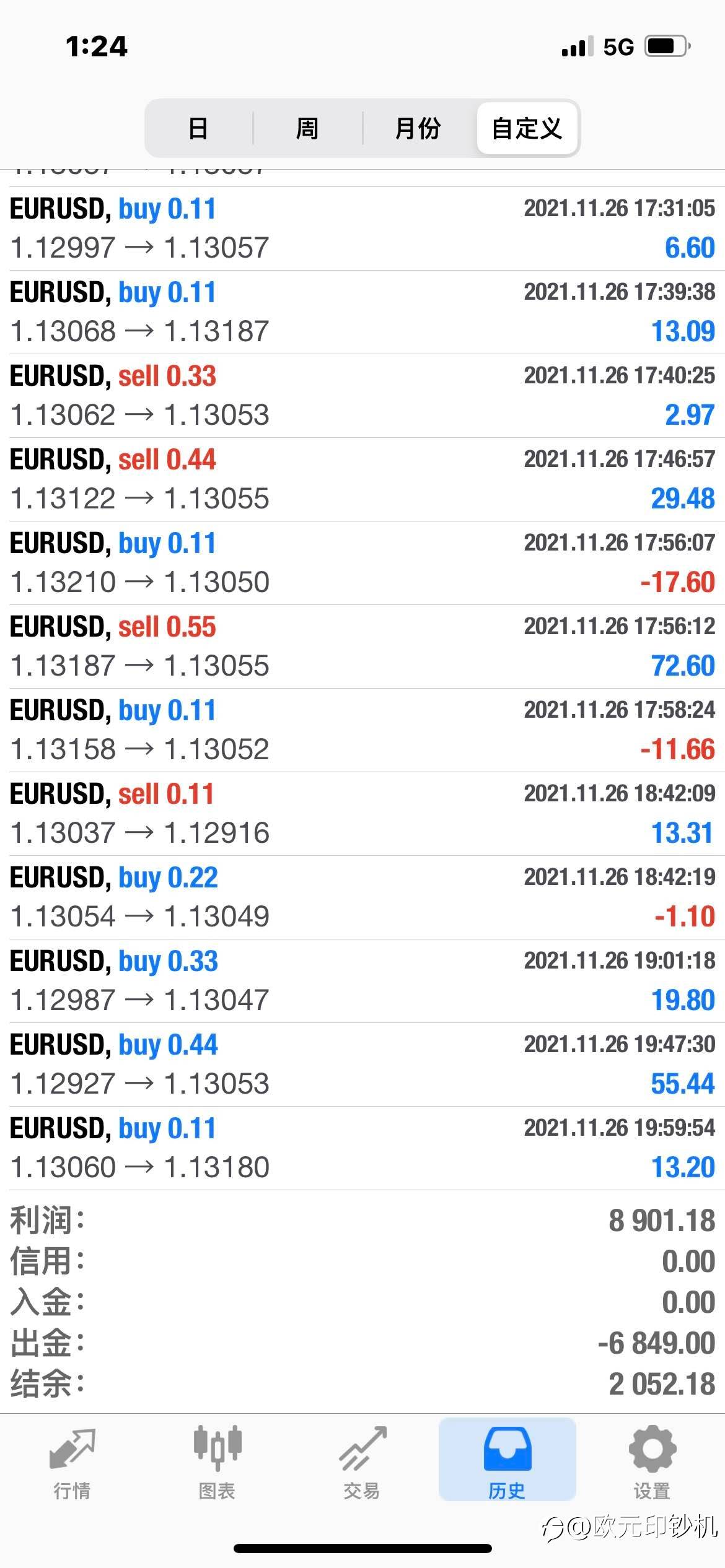Show history for 月份 (Month)
Viewport: 725px width, 1568px height.
click(x=418, y=128)
